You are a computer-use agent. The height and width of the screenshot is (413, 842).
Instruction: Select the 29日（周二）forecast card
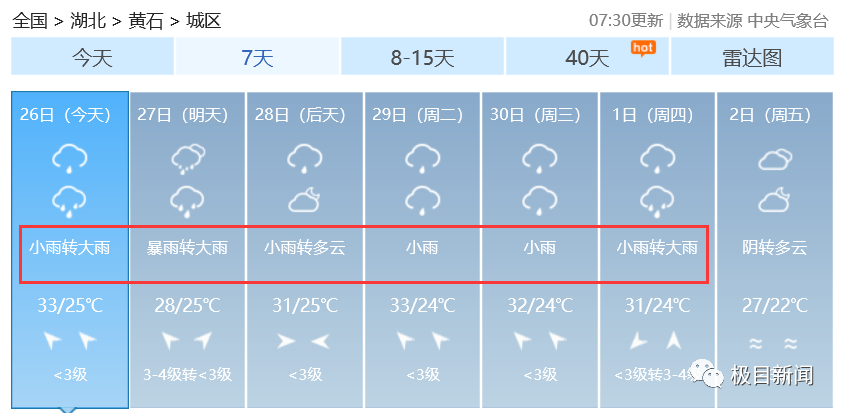(x=422, y=250)
